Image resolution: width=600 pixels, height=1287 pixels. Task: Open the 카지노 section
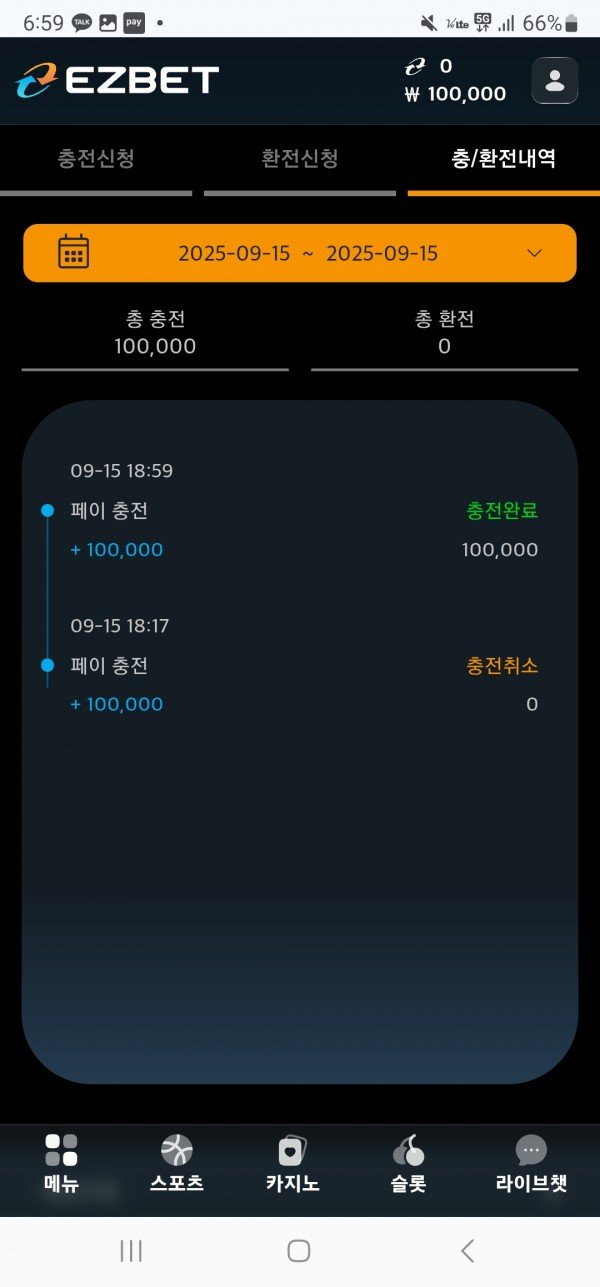click(292, 1164)
